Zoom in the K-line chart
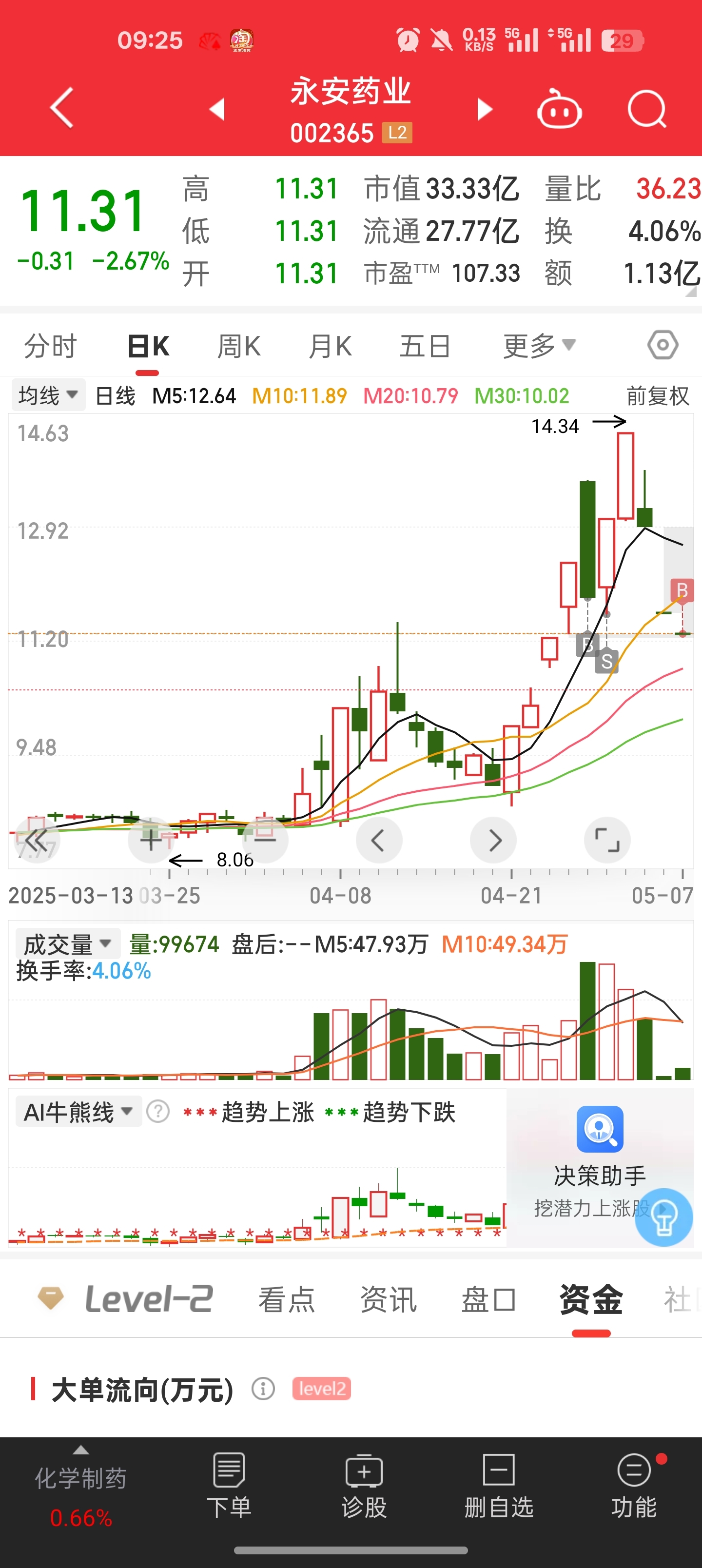702x1568 pixels. (x=151, y=840)
